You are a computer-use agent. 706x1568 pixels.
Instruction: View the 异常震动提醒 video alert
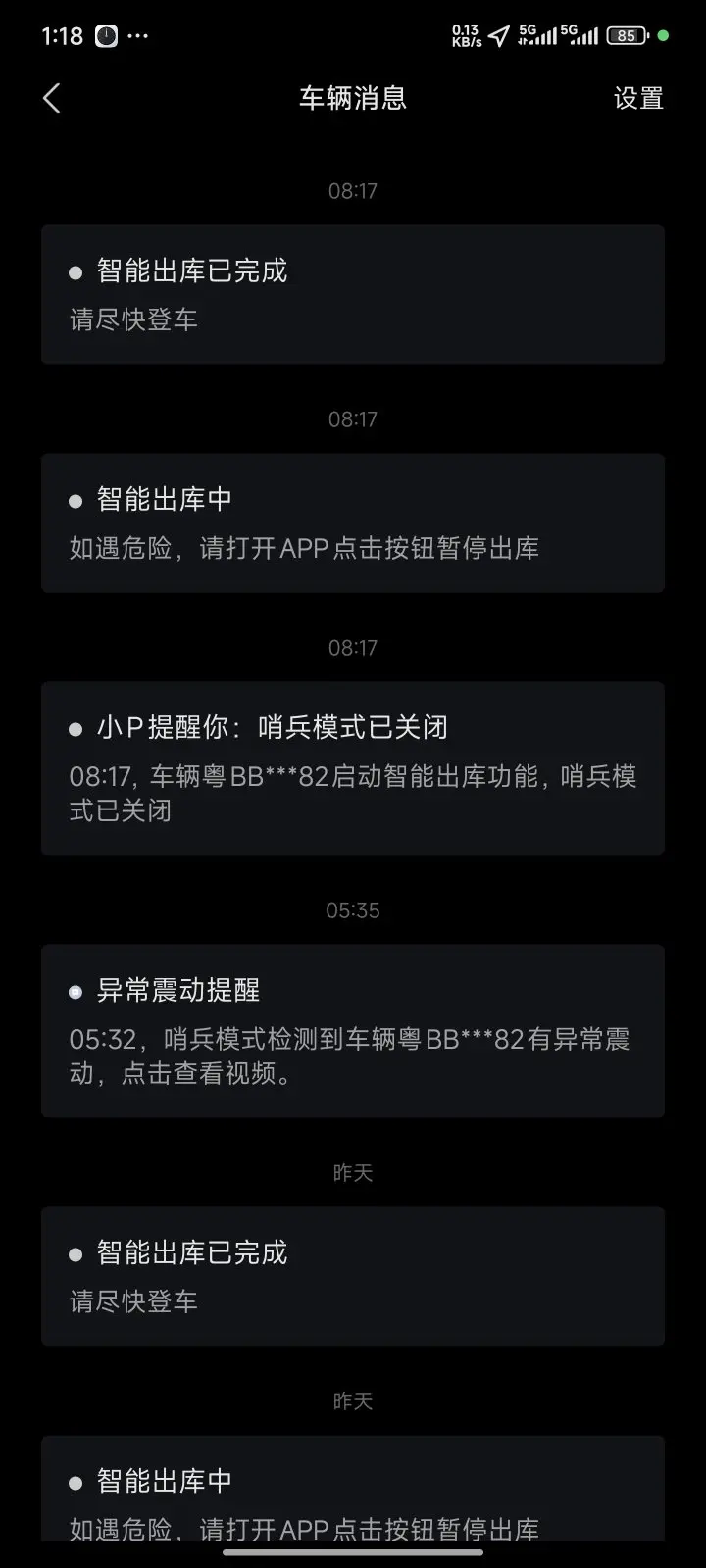click(353, 1030)
